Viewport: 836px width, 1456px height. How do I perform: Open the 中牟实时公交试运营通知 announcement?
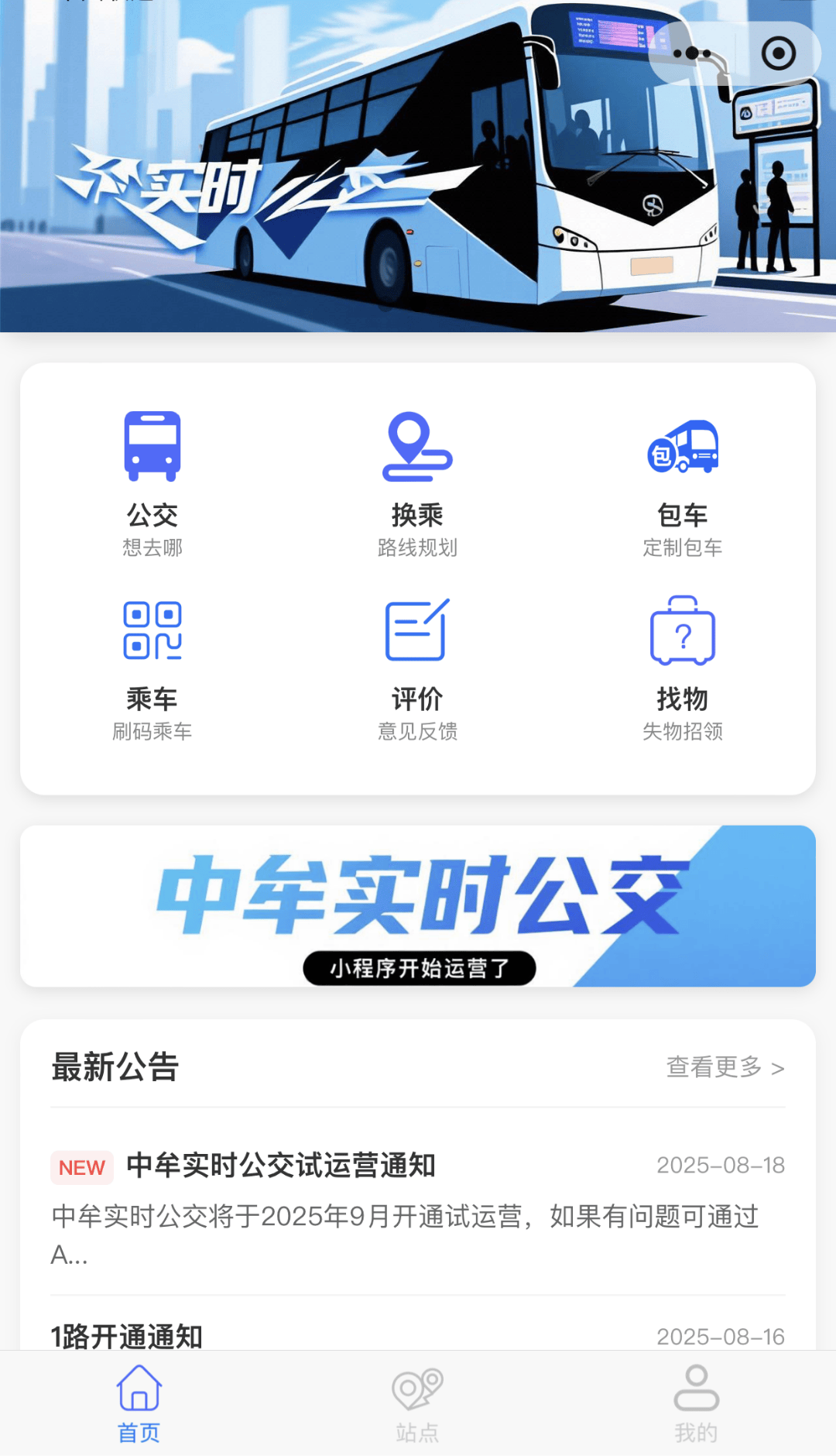tap(418, 1200)
